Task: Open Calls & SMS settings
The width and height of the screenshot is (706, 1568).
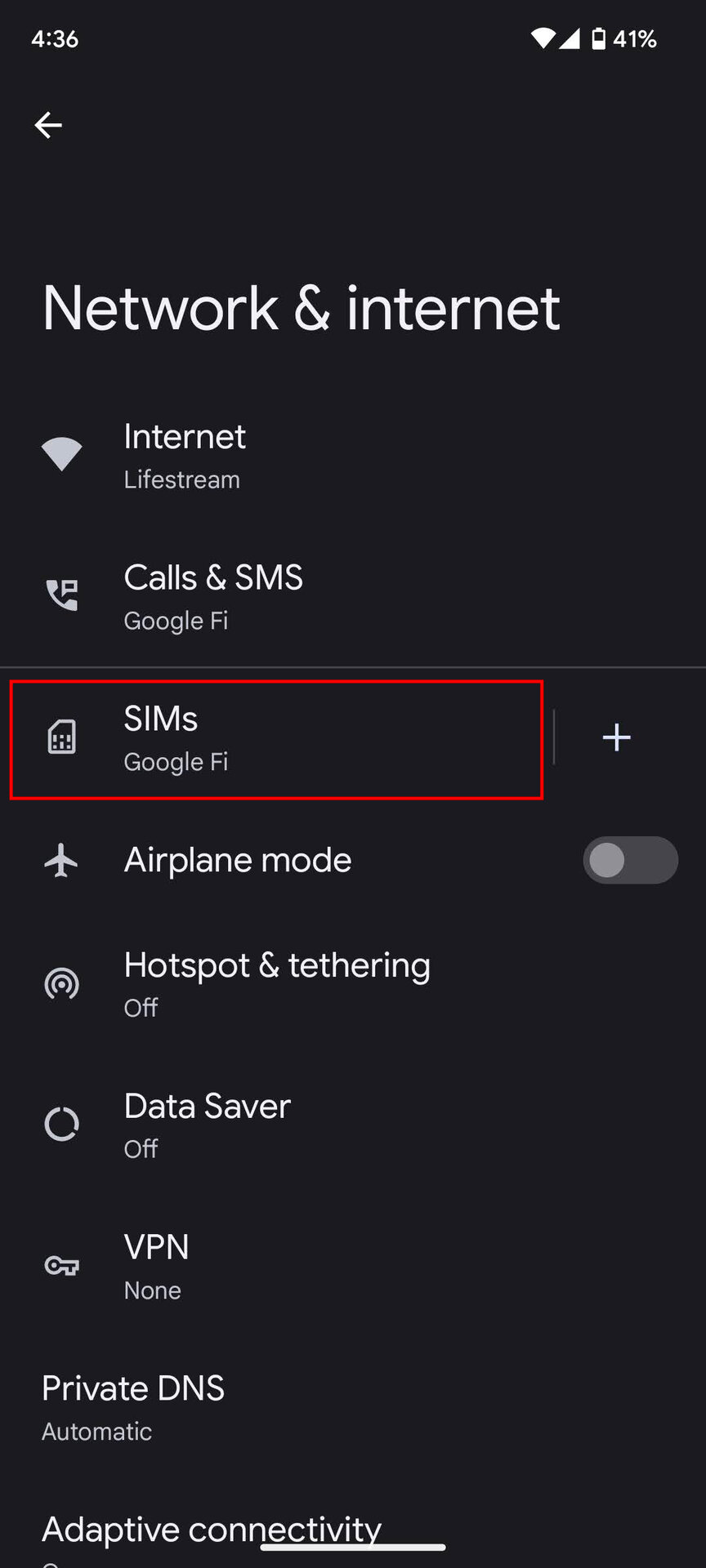Action: point(212,597)
